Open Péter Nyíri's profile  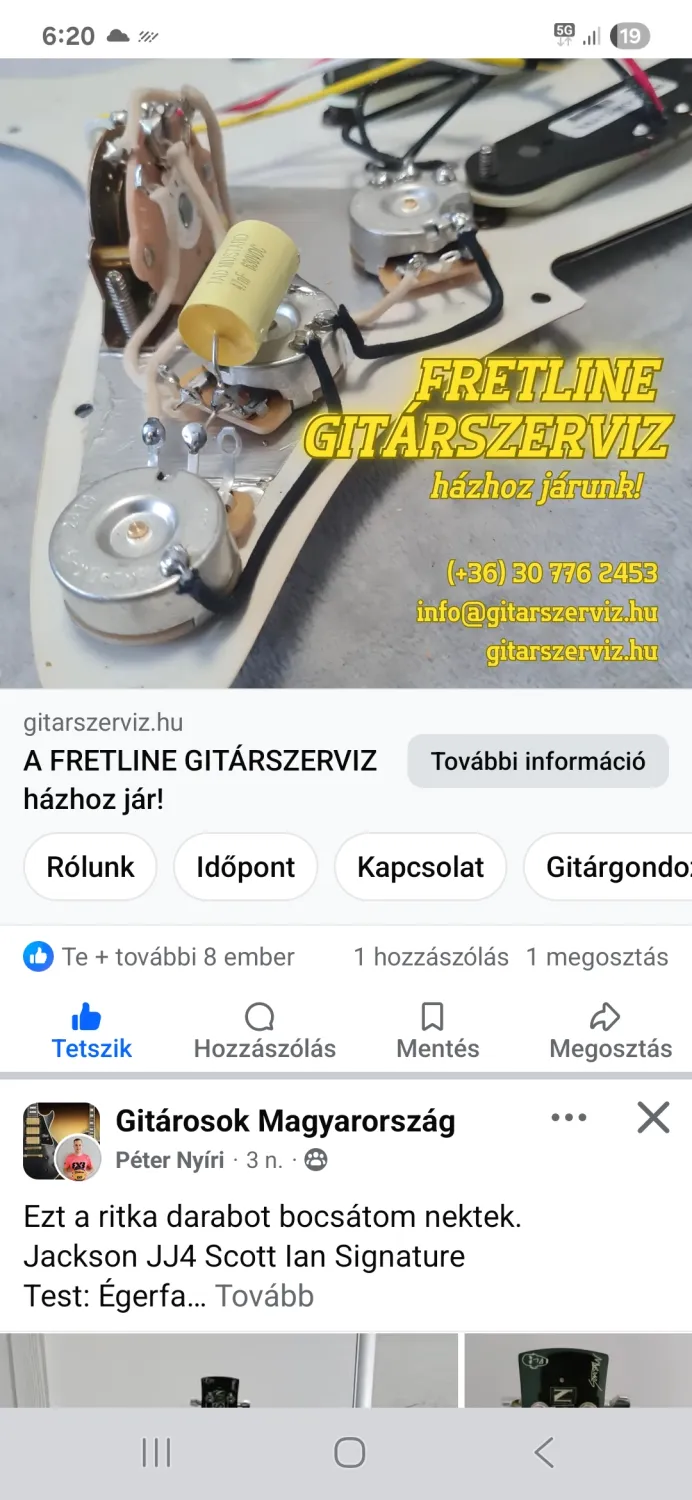169,1161
